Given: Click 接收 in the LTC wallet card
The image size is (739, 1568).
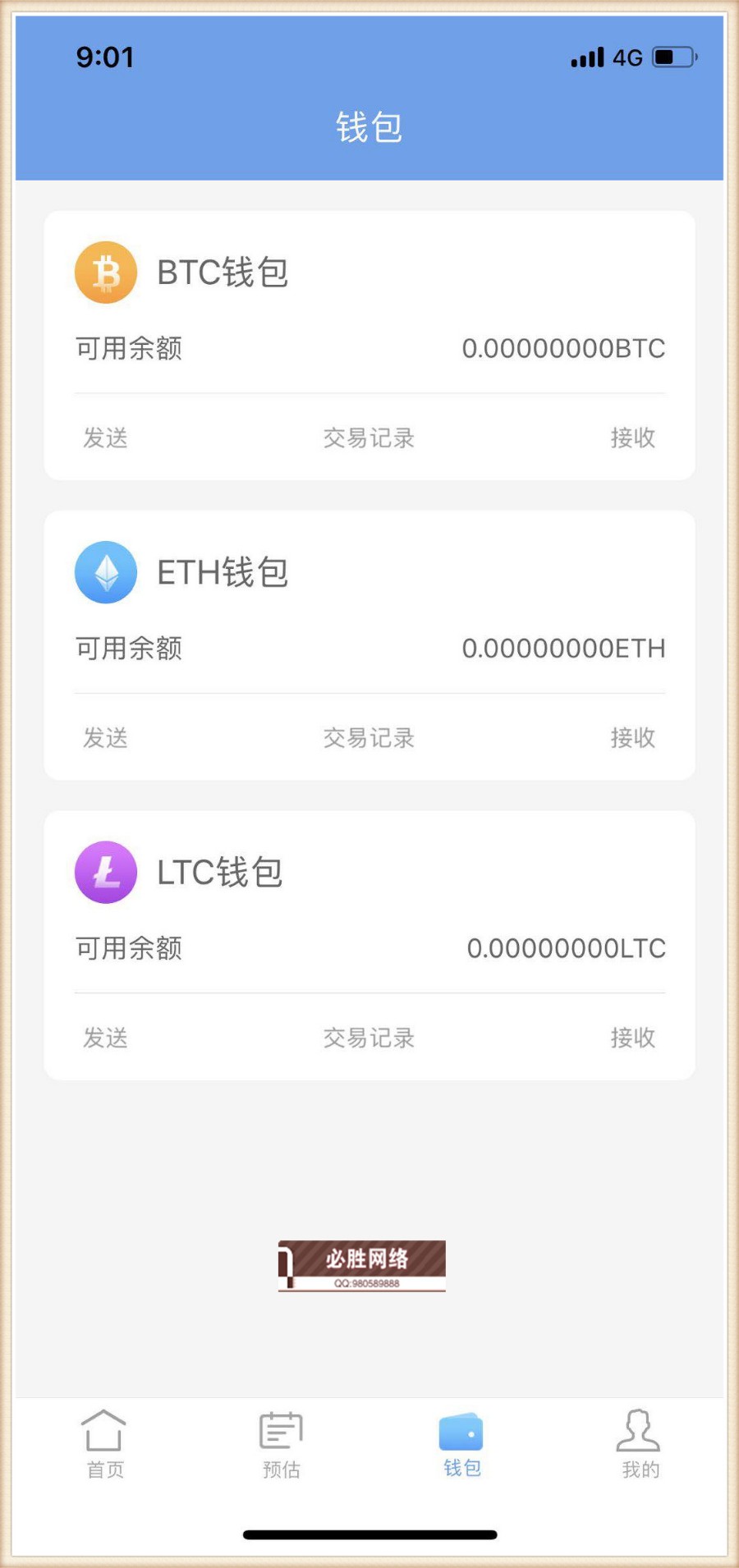Looking at the screenshot, I should pos(633,1038).
